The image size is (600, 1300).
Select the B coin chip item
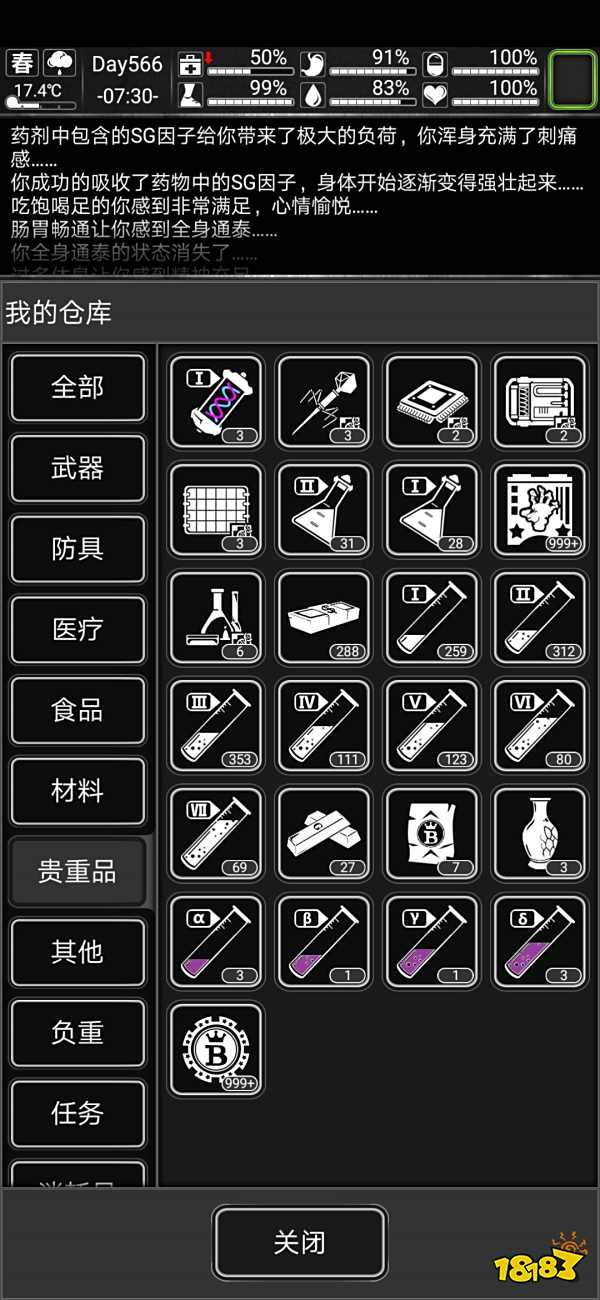(x=216, y=1048)
